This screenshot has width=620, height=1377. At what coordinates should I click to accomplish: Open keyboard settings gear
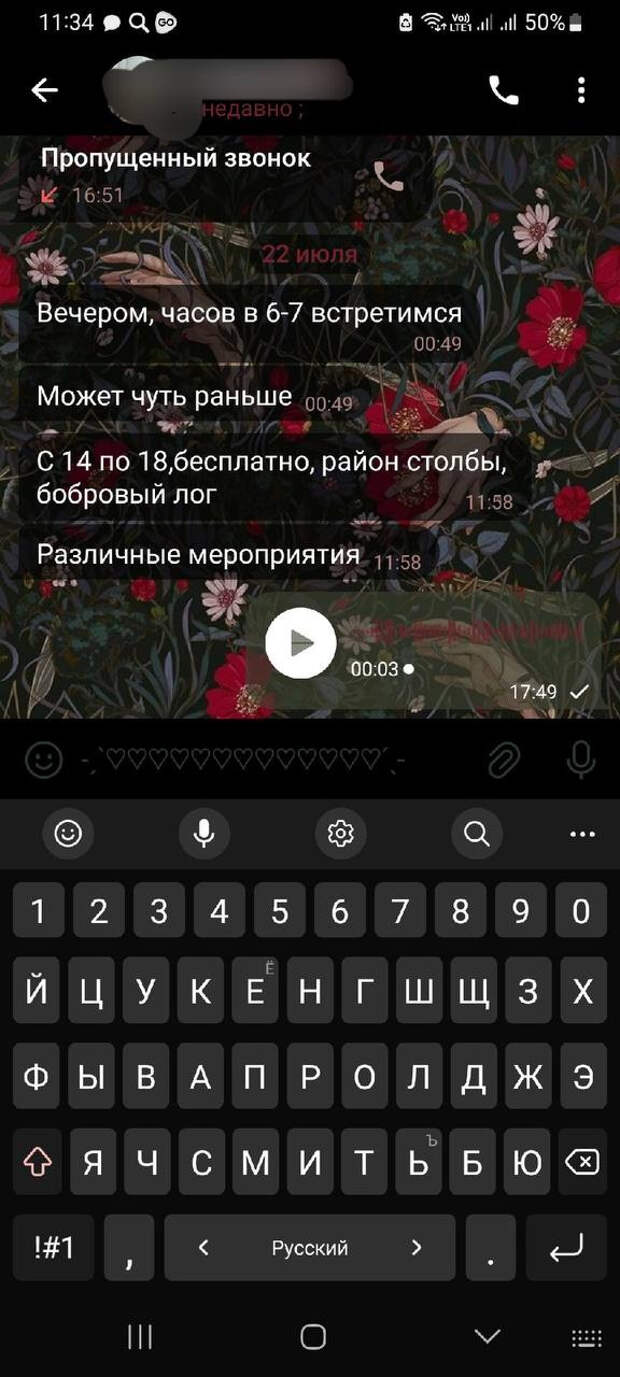341,833
